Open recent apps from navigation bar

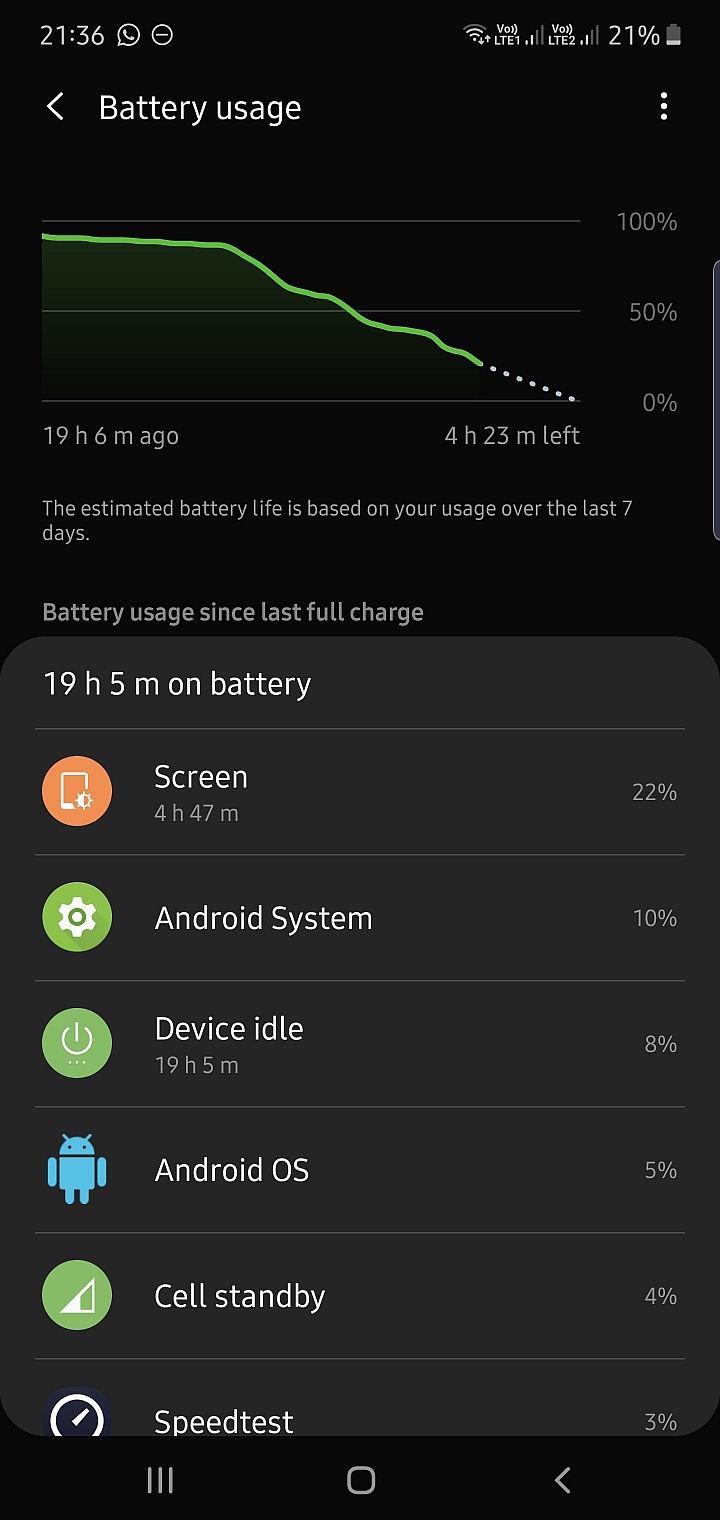160,1480
